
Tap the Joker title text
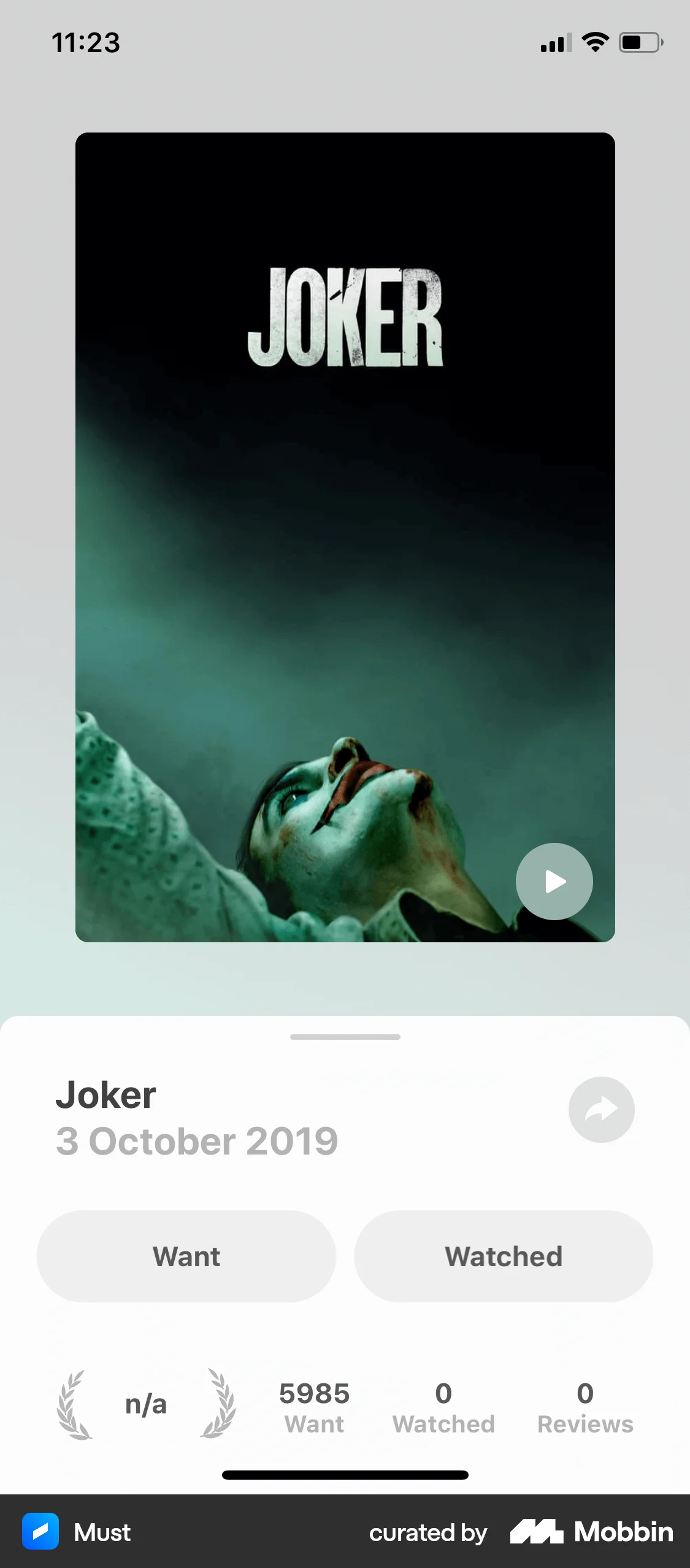point(105,1094)
